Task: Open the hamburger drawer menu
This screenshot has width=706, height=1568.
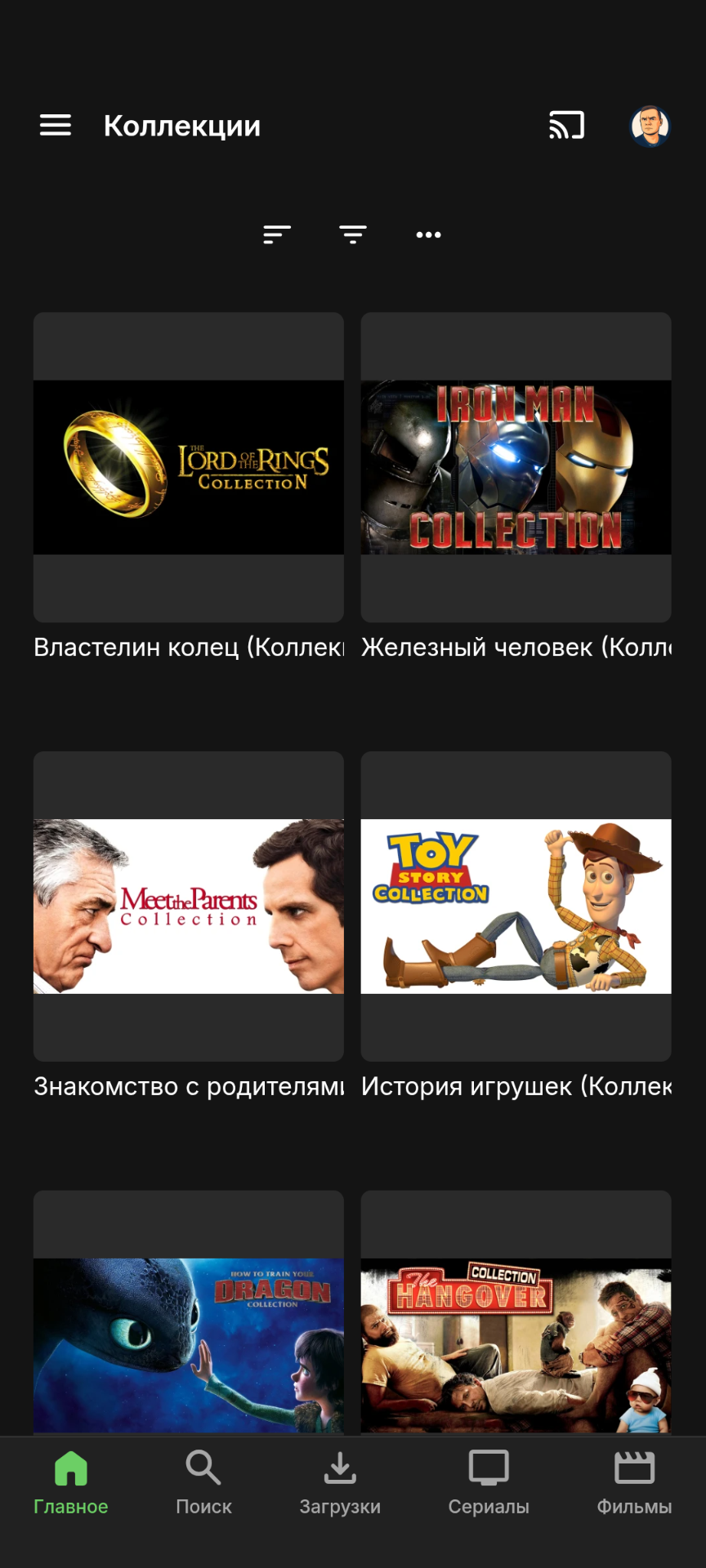Action: [56, 126]
